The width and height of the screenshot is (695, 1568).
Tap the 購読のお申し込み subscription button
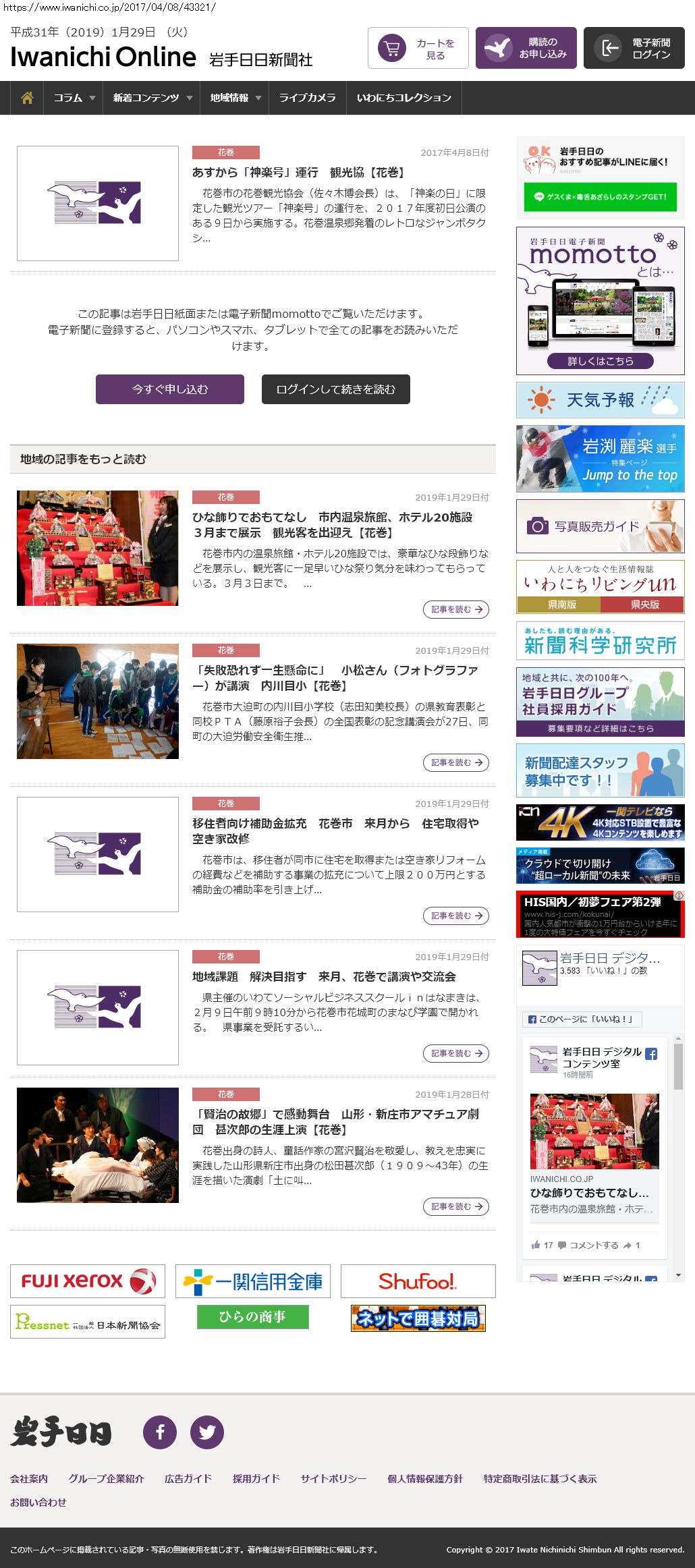click(x=526, y=48)
